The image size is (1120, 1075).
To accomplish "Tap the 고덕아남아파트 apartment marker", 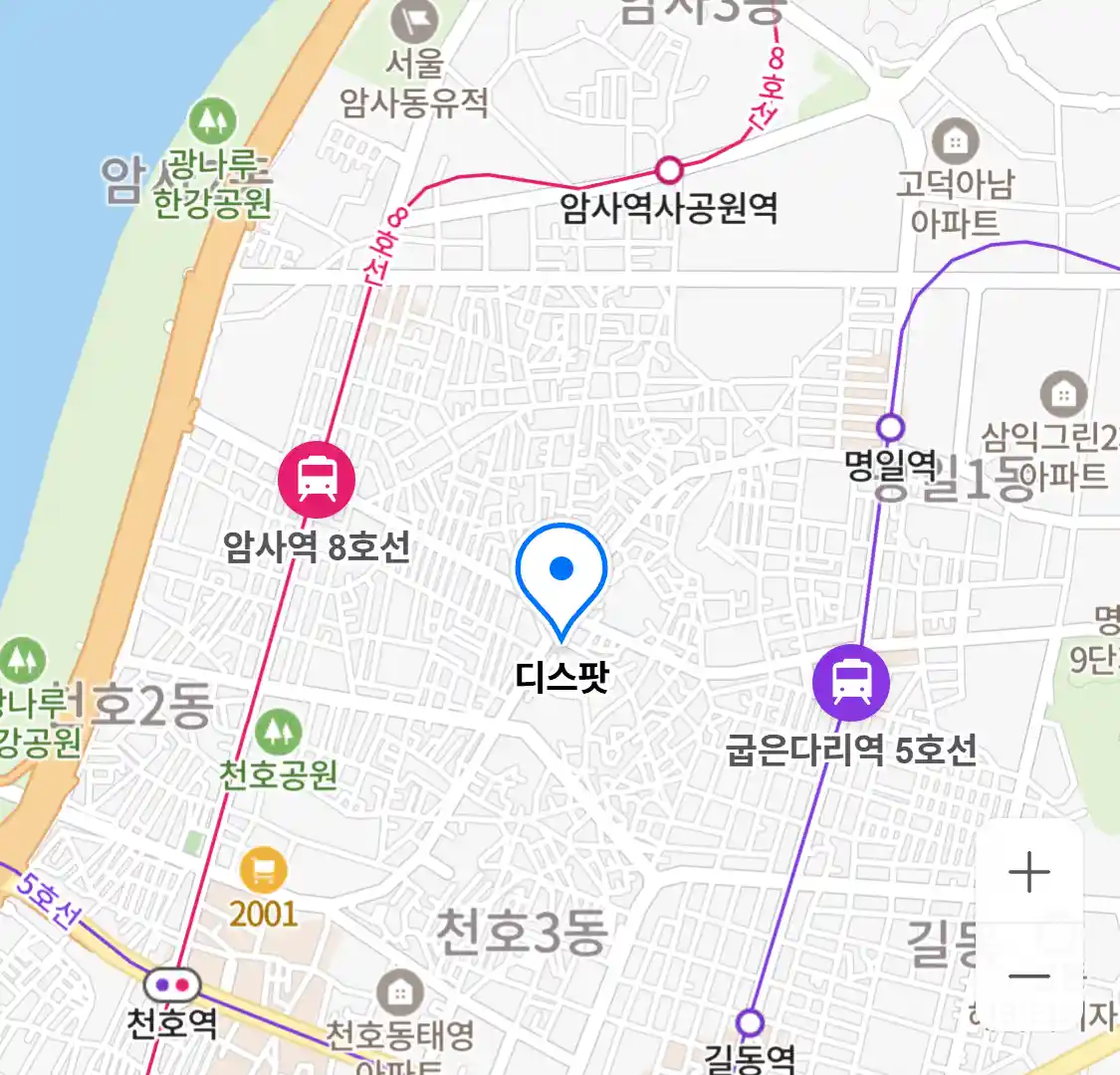I will 955,142.
